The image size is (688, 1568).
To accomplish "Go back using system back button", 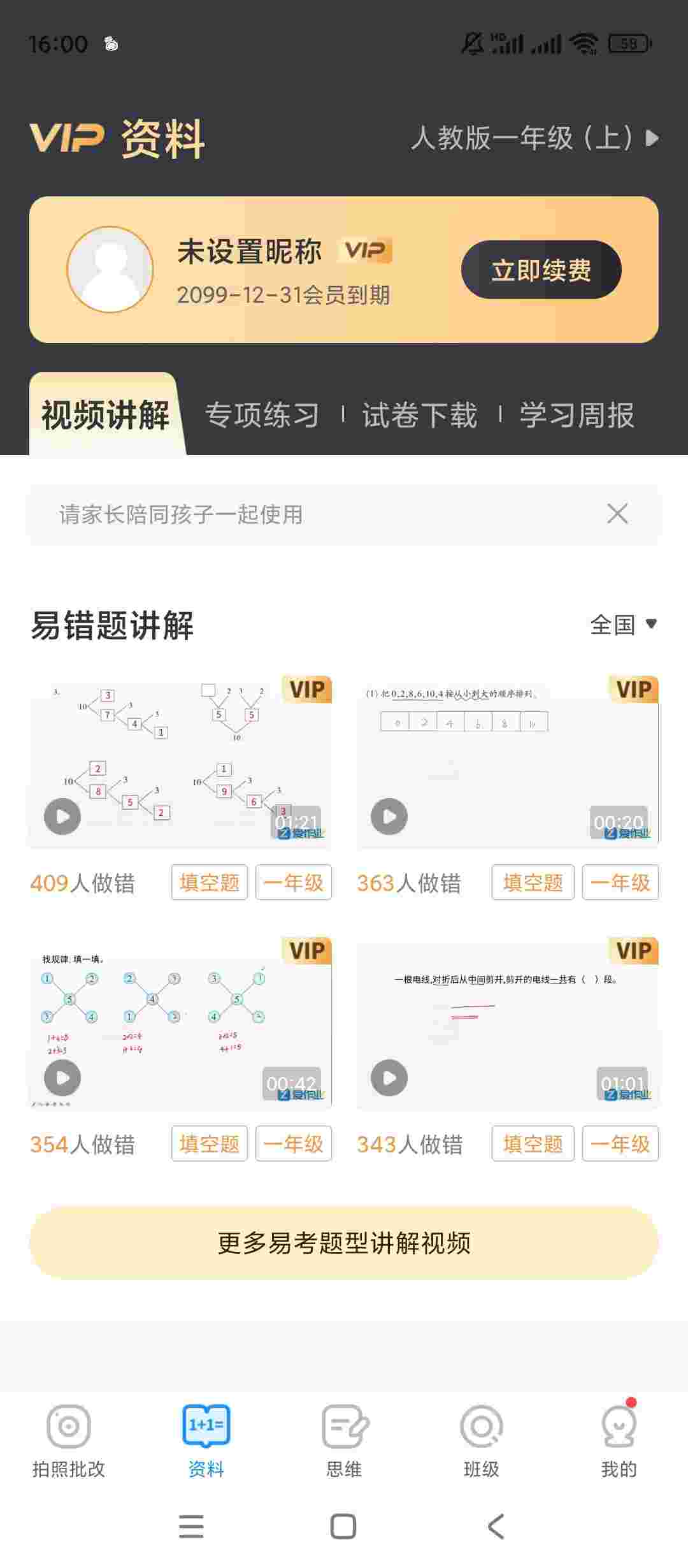I will coord(496,1526).
